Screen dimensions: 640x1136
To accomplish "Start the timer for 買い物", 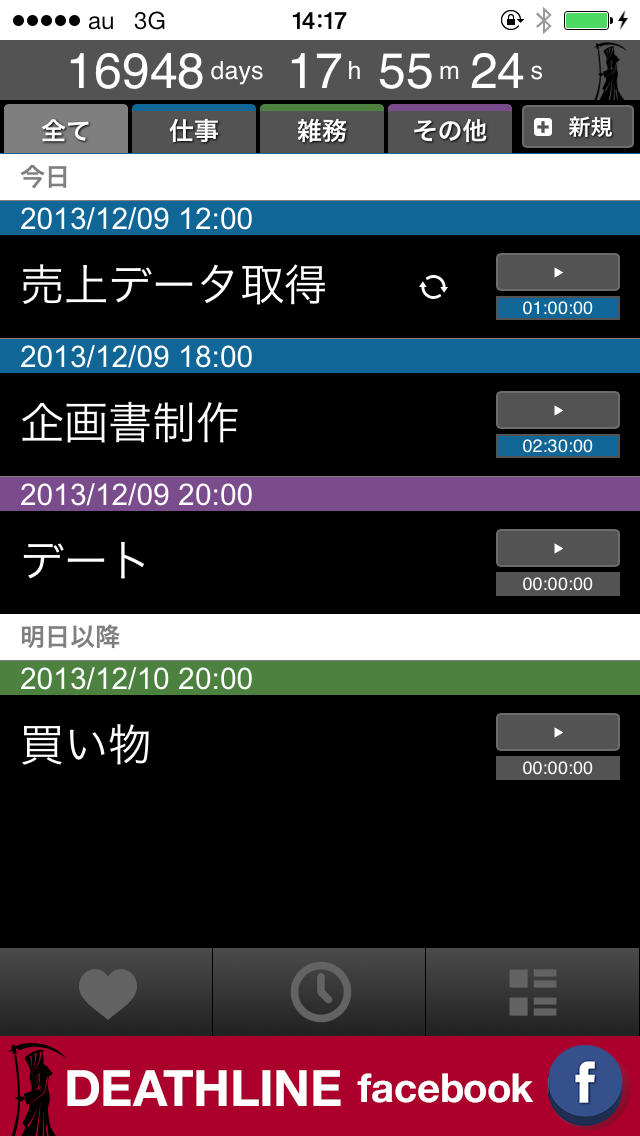I will 557,732.
